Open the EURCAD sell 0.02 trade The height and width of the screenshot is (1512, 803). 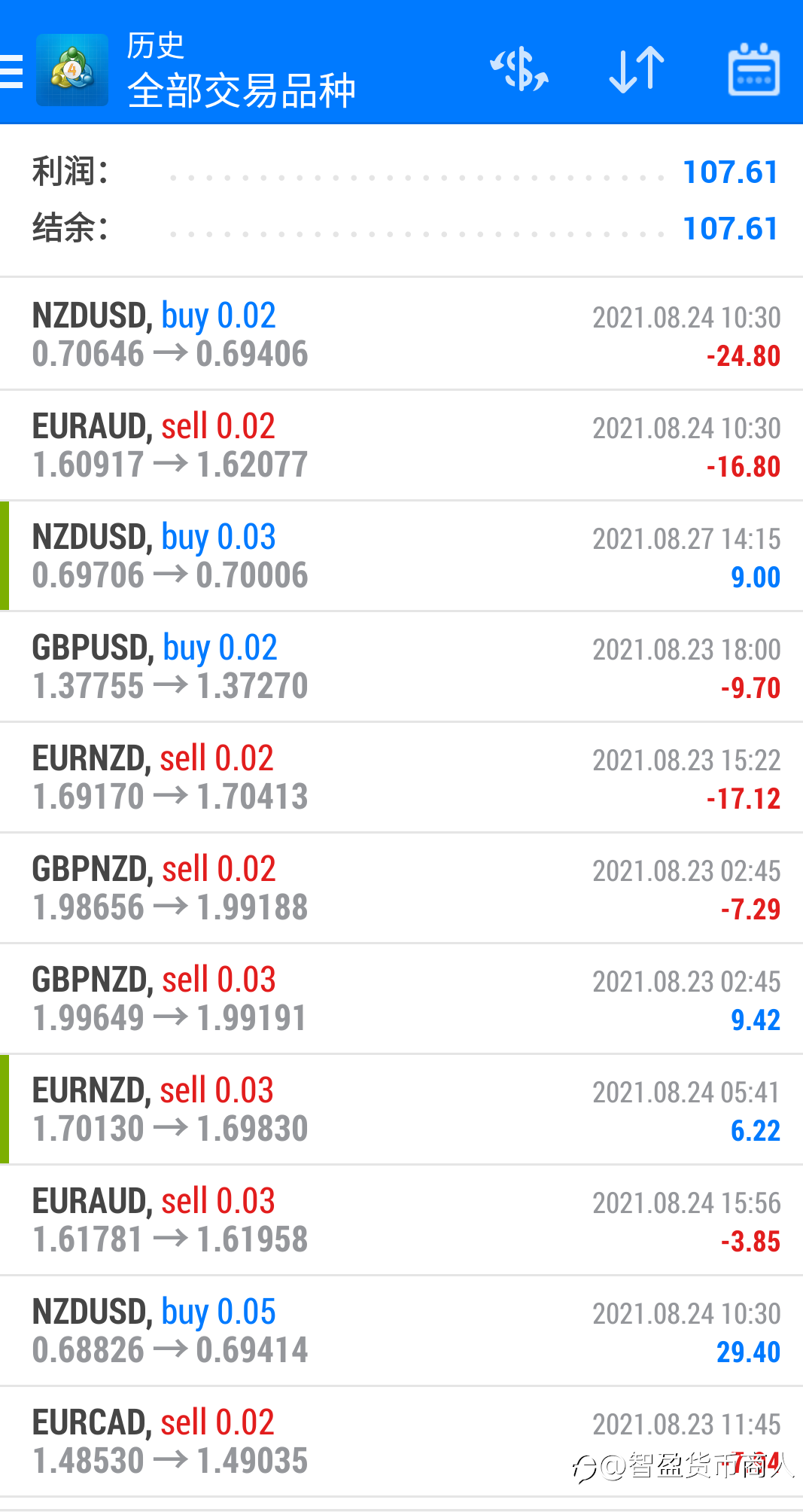coord(401,1441)
